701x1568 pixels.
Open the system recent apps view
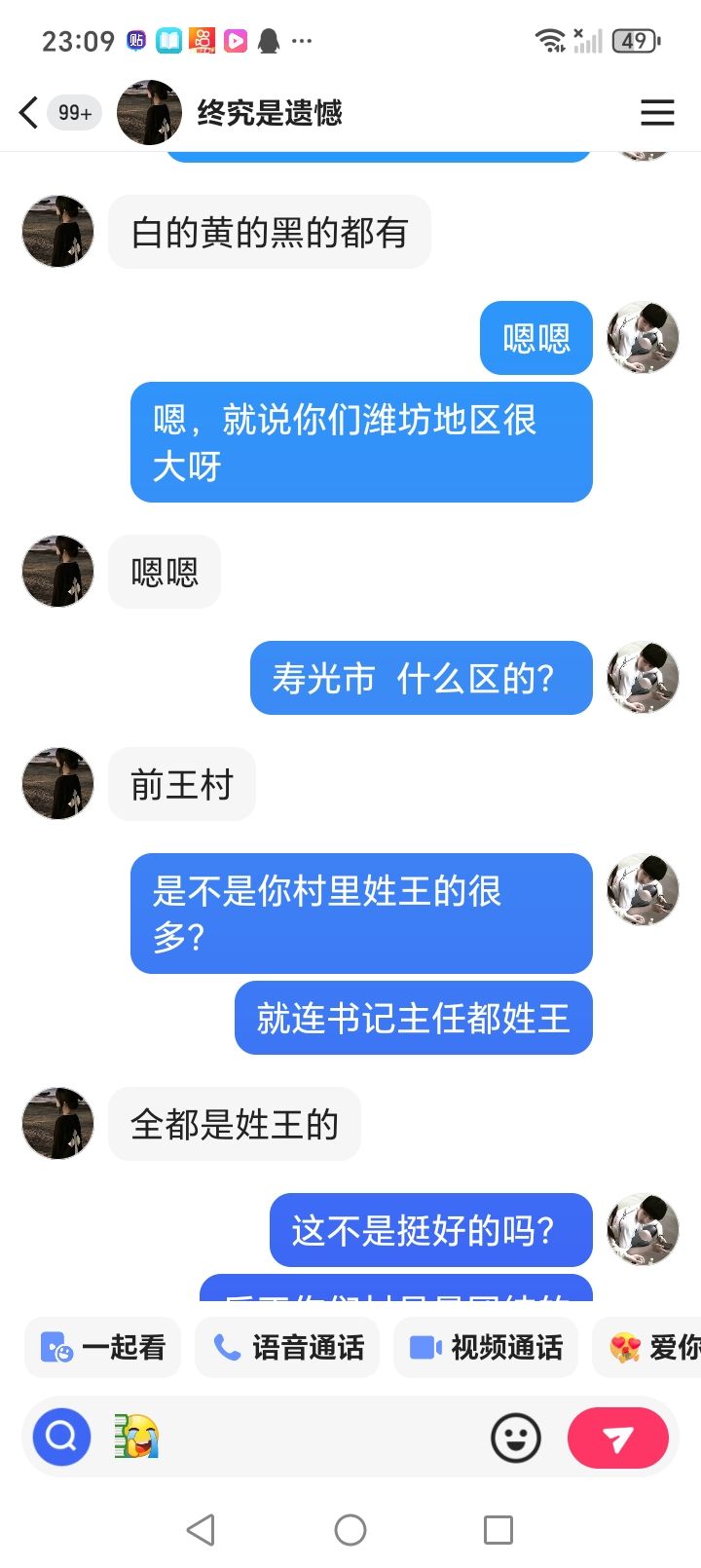click(x=498, y=1529)
